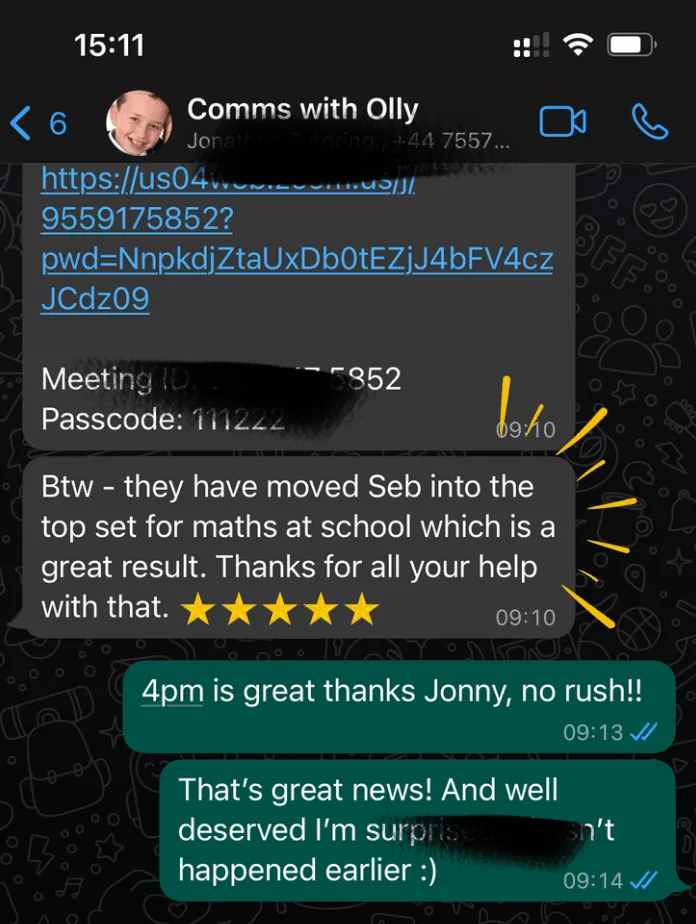Image resolution: width=696 pixels, height=924 pixels.
Task: Start a video call with the group
Action: click(x=562, y=122)
